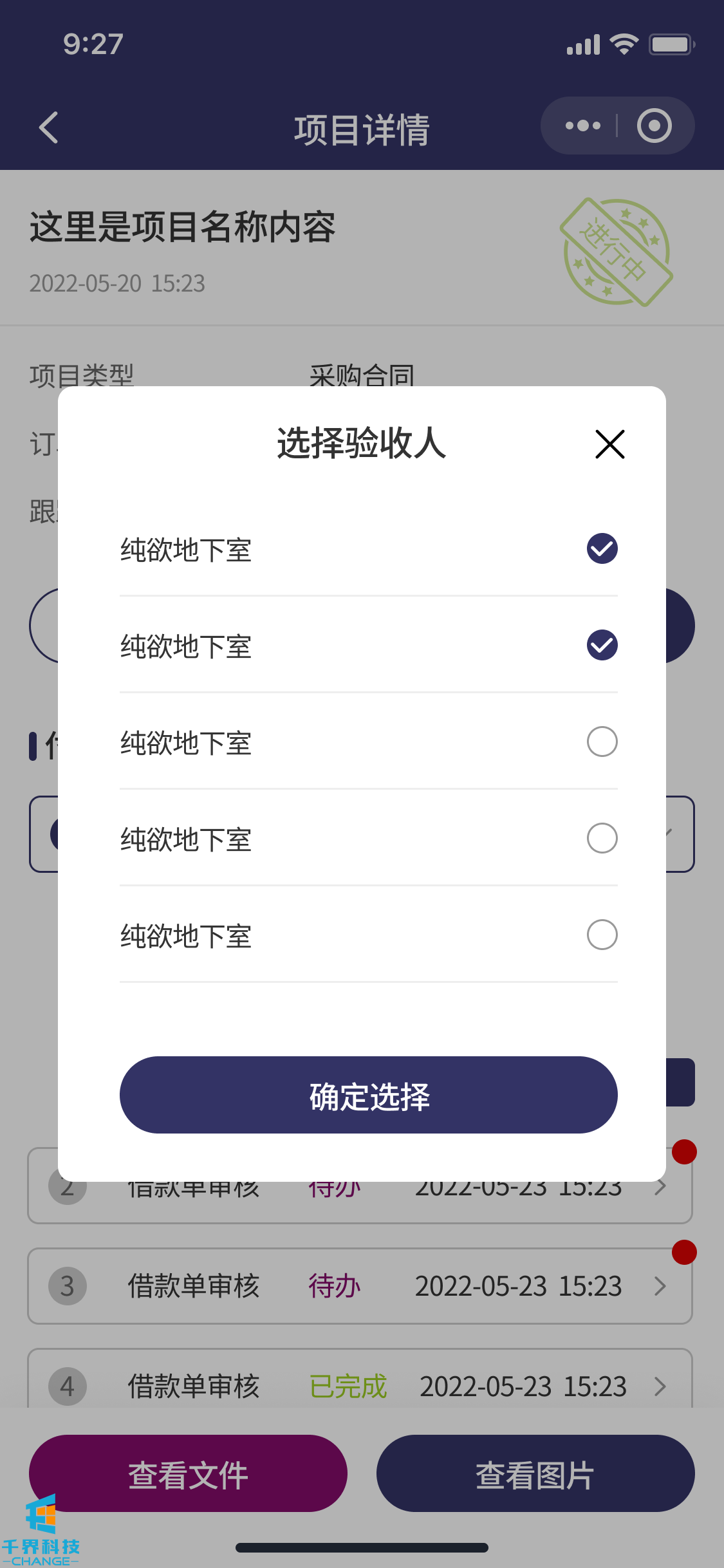Viewport: 724px width, 1568px height.
Task: Tap the mini program close circle icon
Action: point(654,126)
